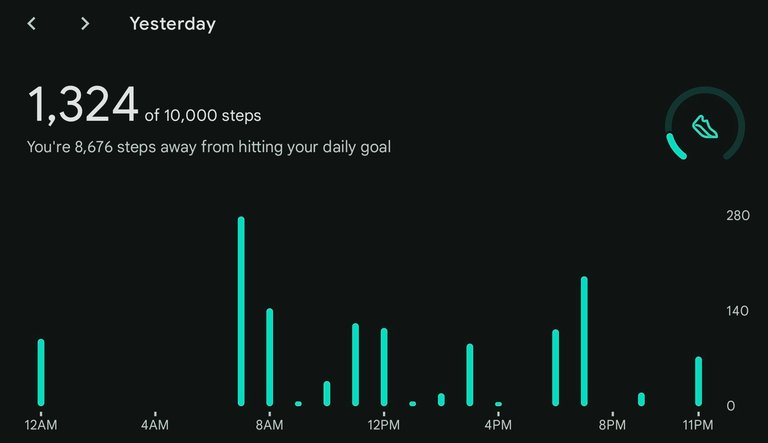Go to the previous day
Image resolution: width=768 pixels, height=443 pixels.
click(x=32, y=23)
